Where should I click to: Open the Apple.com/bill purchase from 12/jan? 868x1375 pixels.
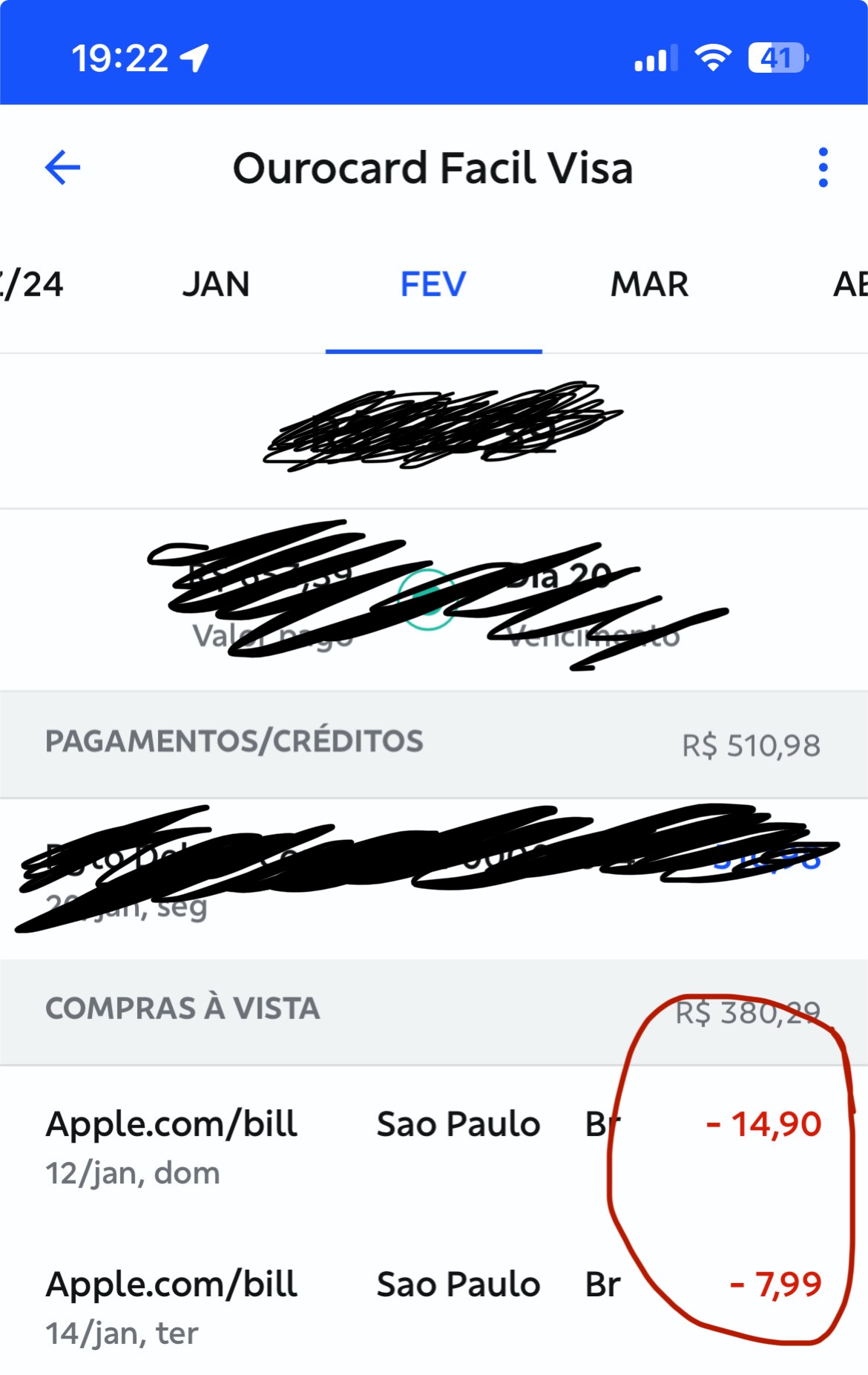(x=434, y=1146)
